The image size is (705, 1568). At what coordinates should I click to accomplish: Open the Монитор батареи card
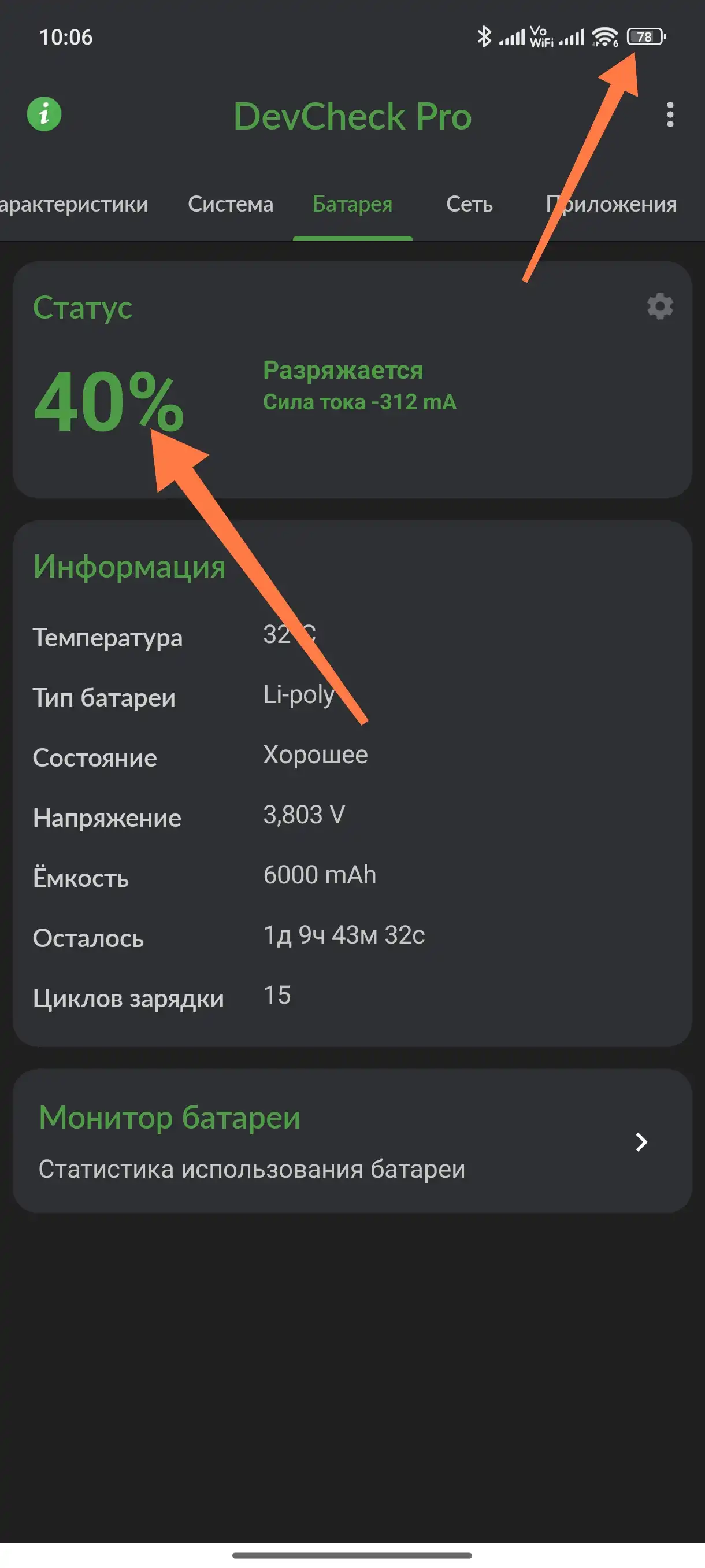click(352, 1141)
